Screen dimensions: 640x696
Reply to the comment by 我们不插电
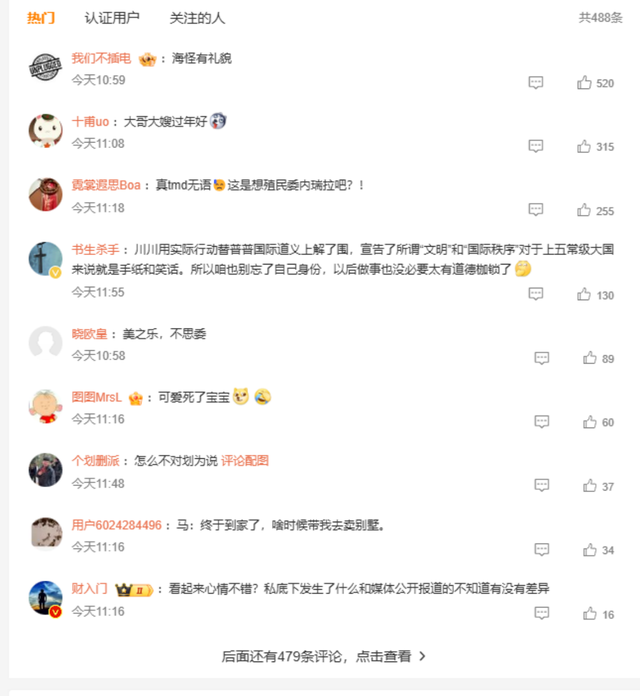click(x=536, y=83)
